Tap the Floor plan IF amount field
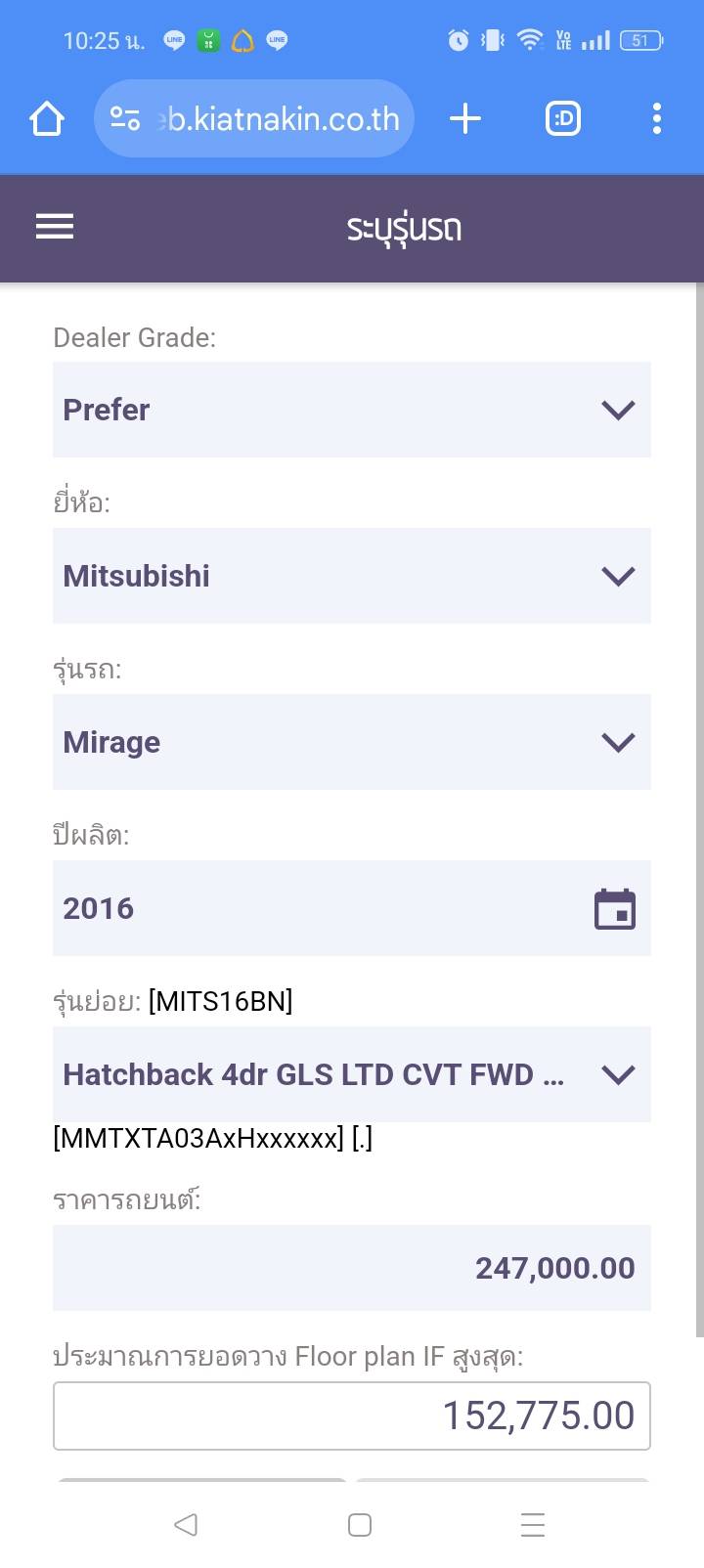Image resolution: width=704 pixels, height=1568 pixels. pyautogui.click(x=352, y=1416)
